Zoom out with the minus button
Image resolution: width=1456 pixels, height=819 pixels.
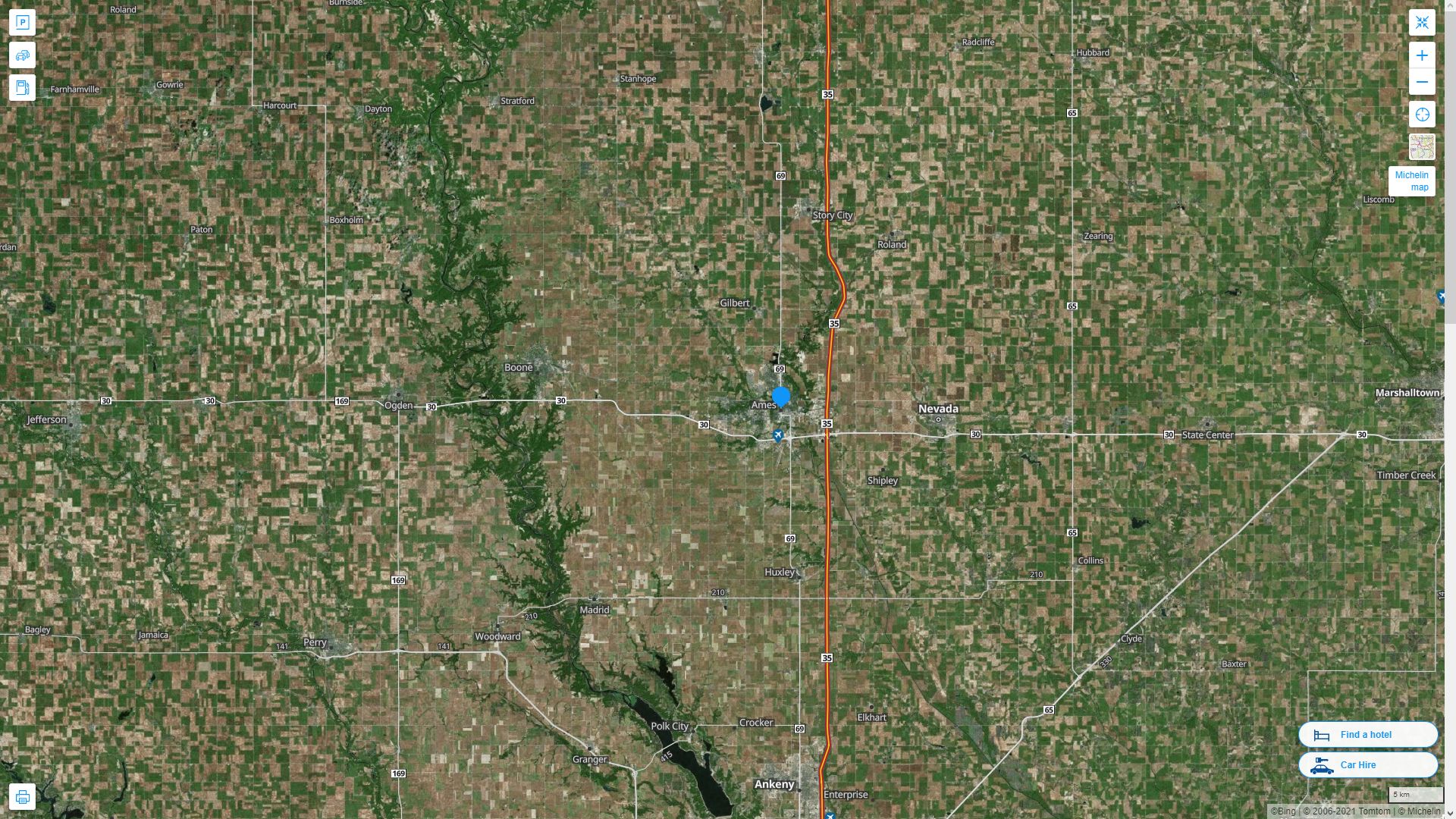pyautogui.click(x=1422, y=82)
